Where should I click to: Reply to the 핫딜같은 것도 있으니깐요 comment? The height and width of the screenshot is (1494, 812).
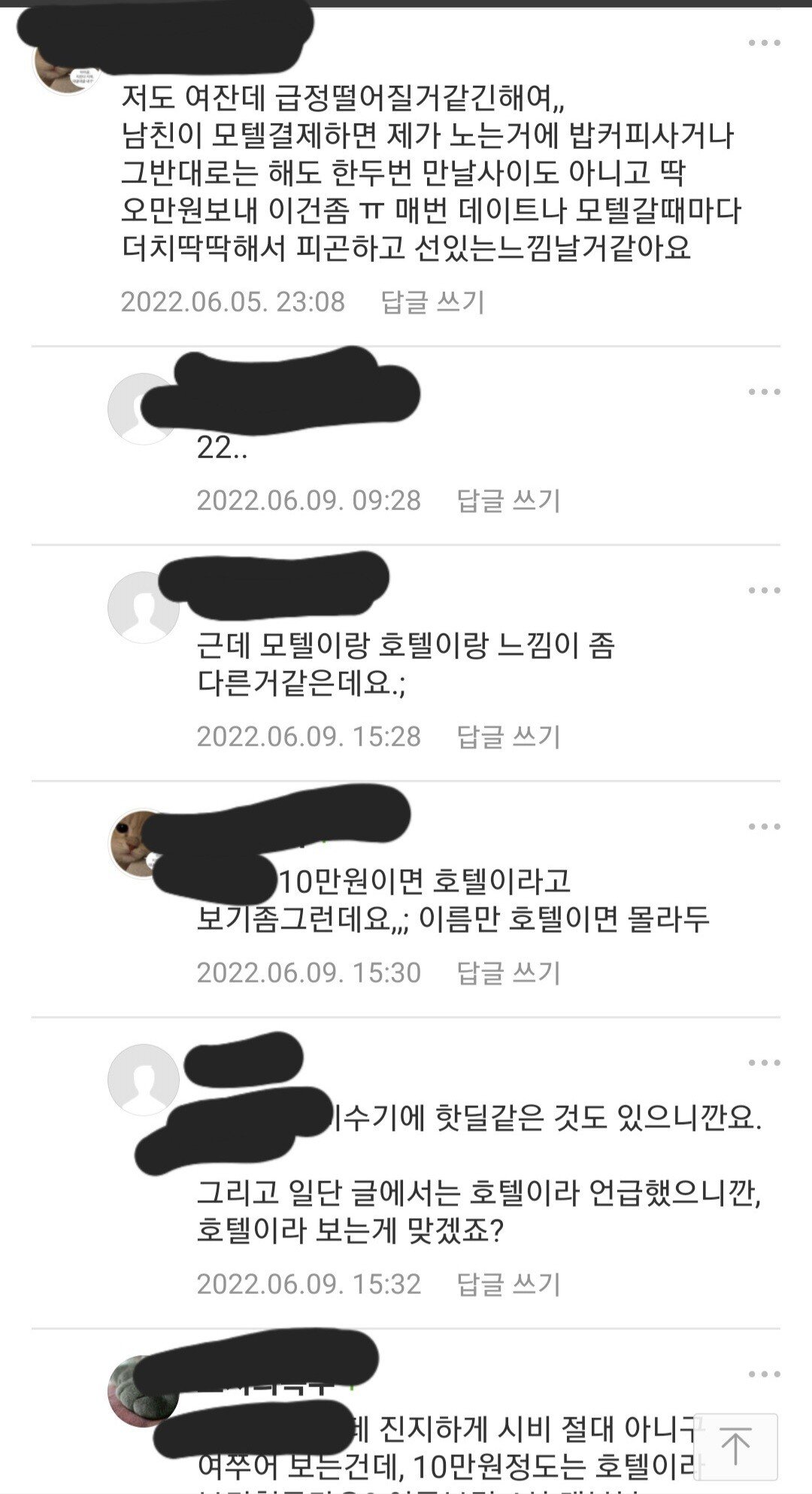pyautogui.click(x=508, y=1284)
